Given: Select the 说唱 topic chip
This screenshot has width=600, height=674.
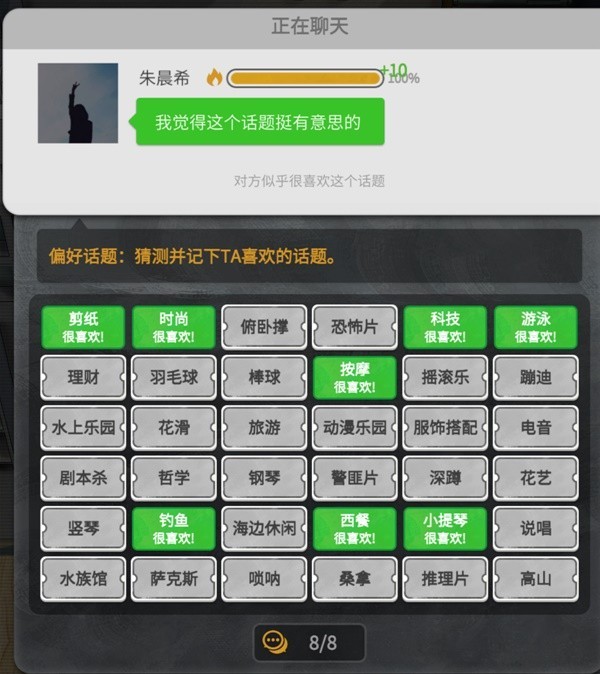Looking at the screenshot, I should [536, 528].
